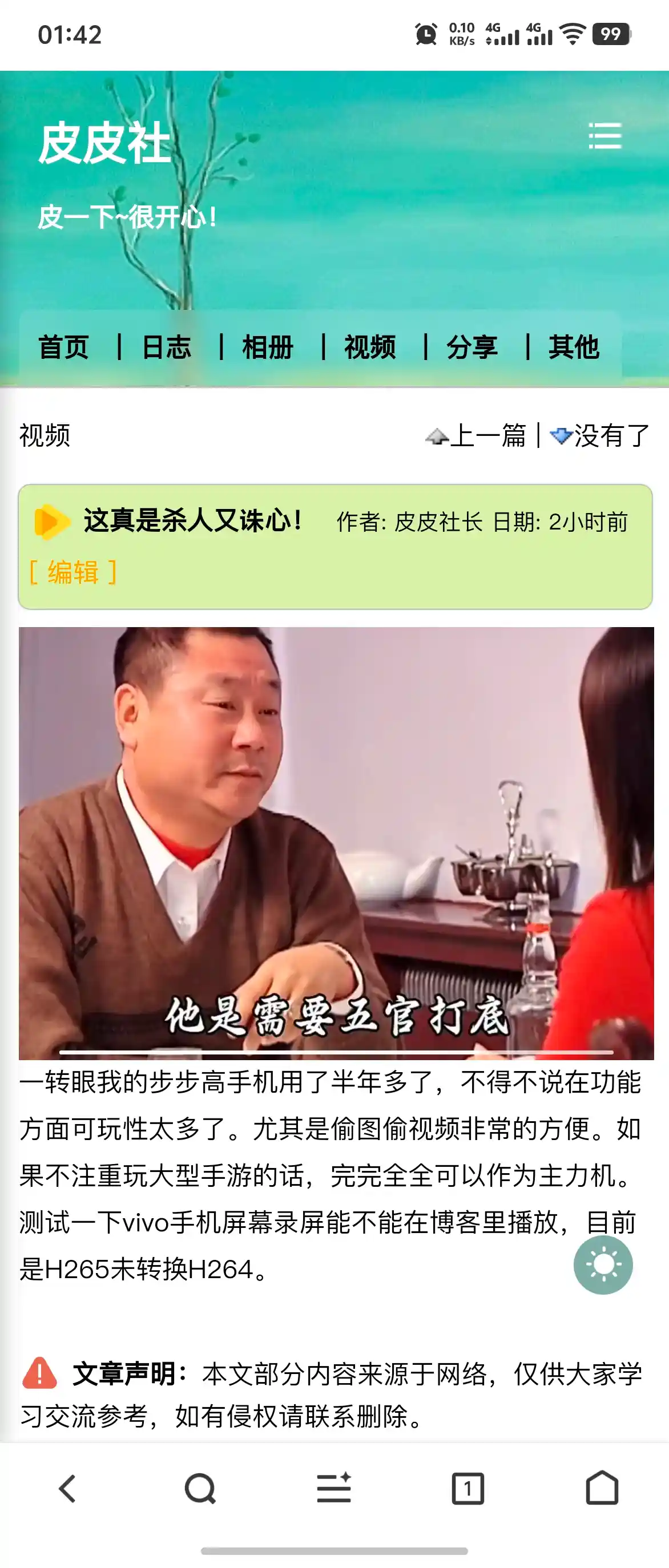Screen dimensions: 669x1568
Task: Open the hamburger menu icon
Action: point(604,136)
